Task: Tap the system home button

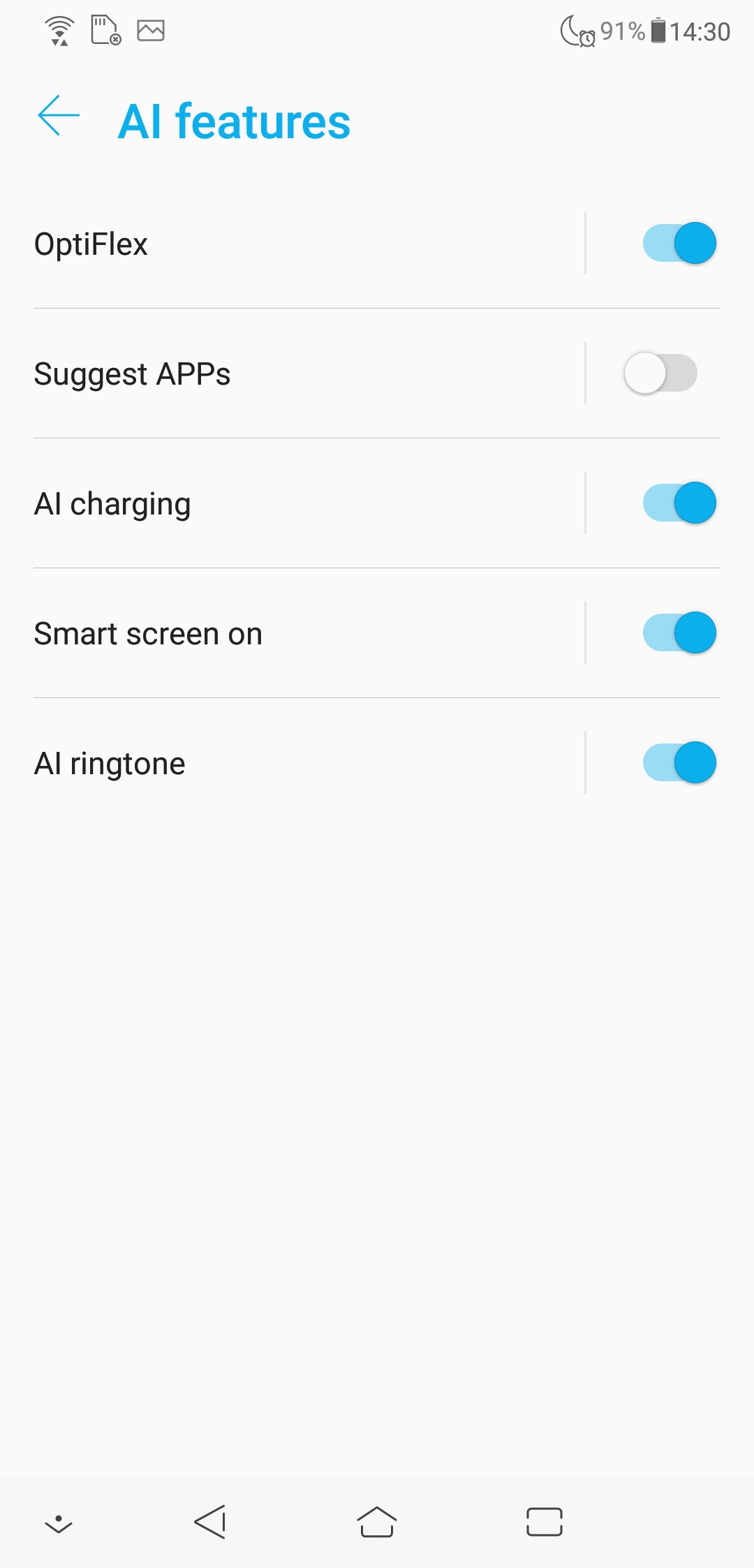Action: tap(377, 1522)
